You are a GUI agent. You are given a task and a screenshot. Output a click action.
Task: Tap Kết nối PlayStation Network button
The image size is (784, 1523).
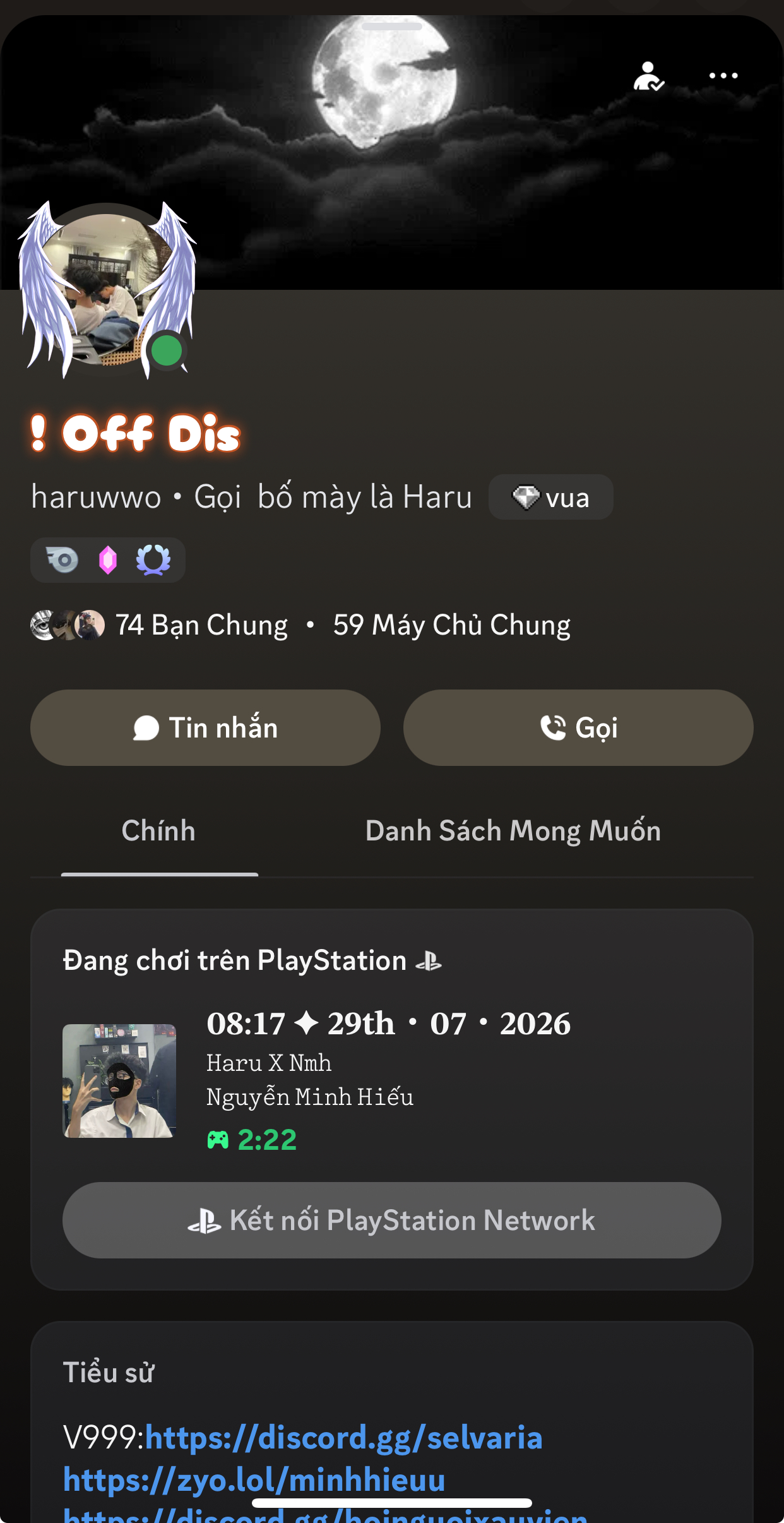392,1220
